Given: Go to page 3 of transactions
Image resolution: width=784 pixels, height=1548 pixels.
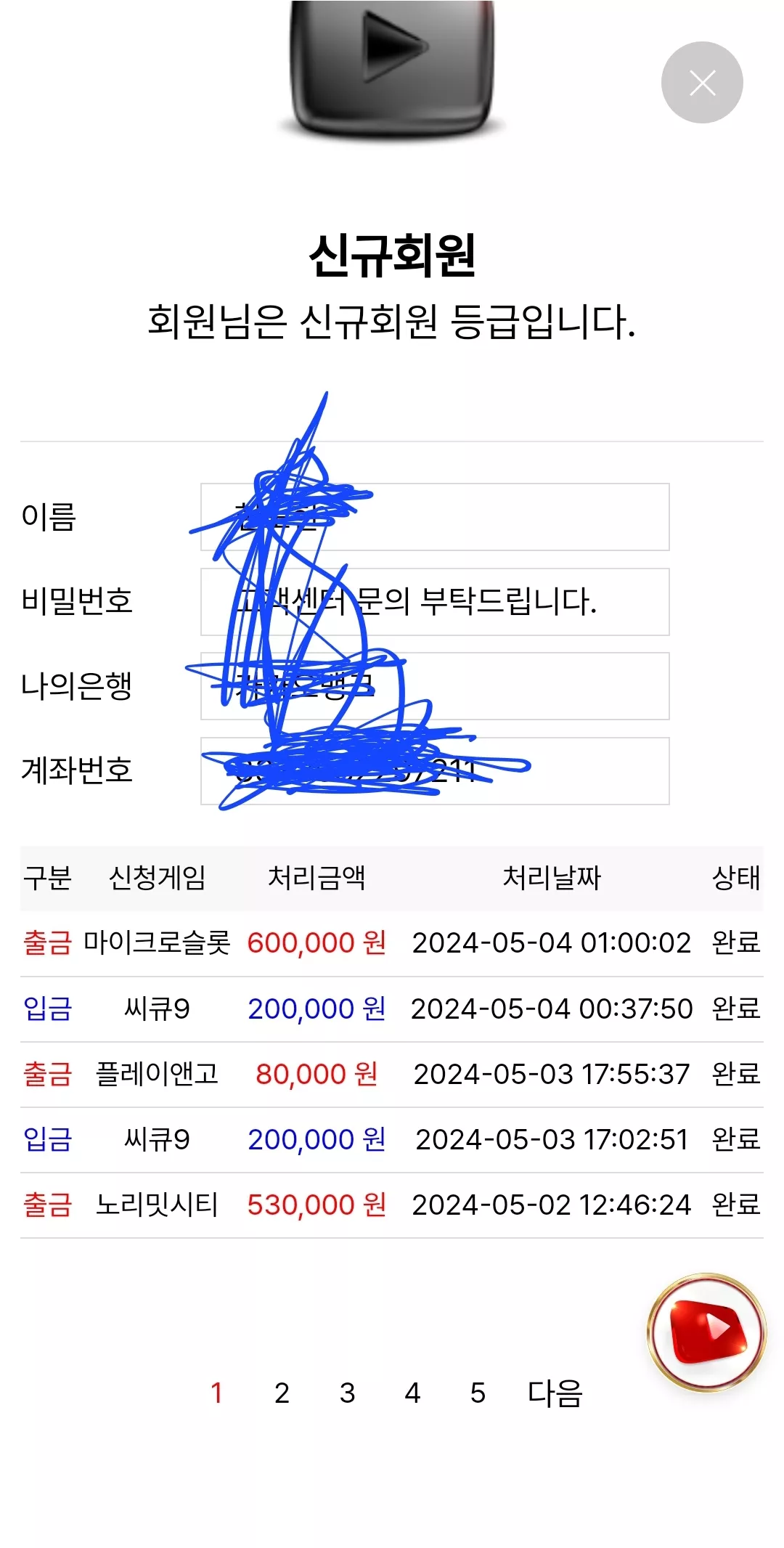Looking at the screenshot, I should (x=347, y=1393).
